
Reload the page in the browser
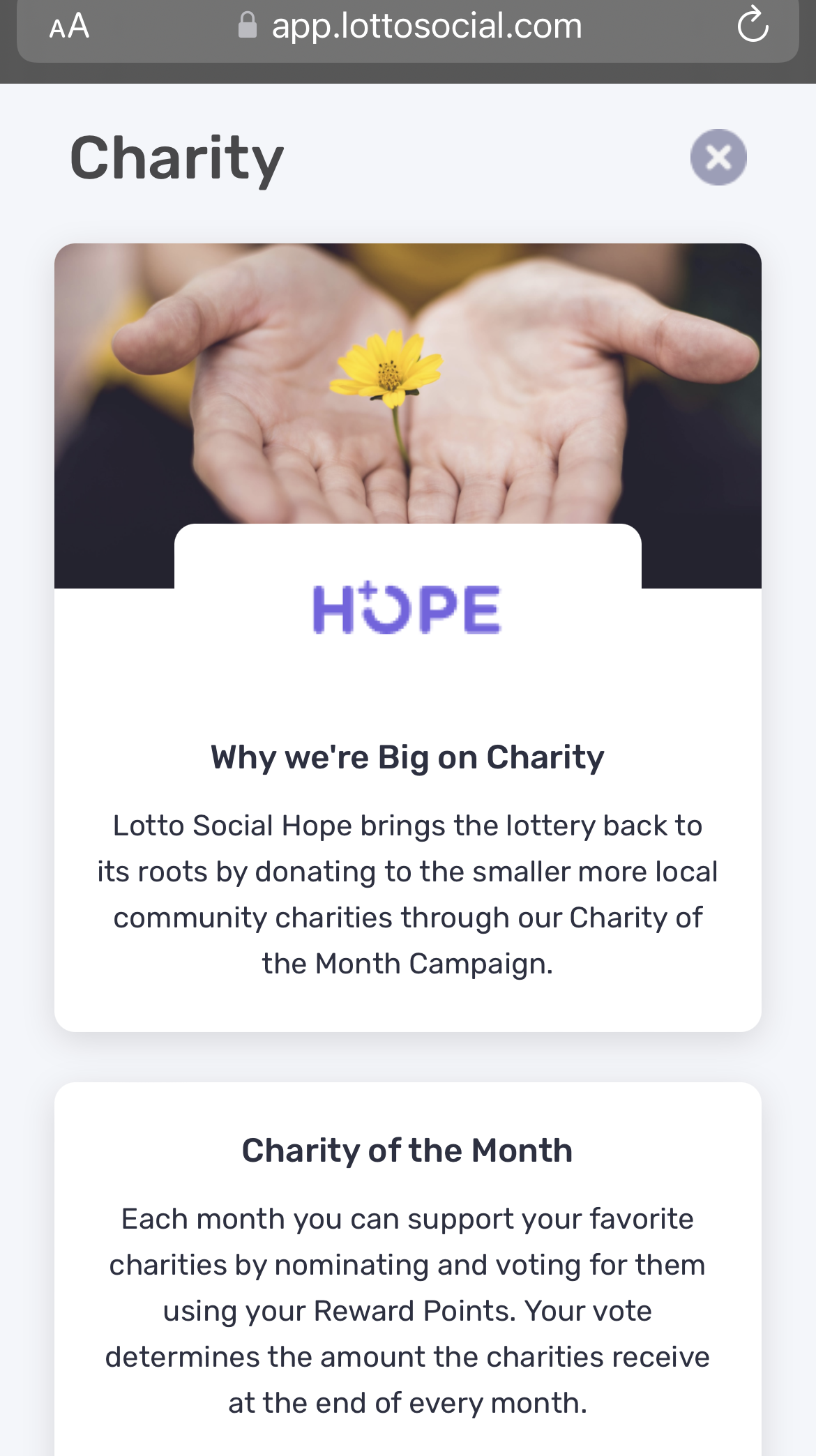click(753, 25)
